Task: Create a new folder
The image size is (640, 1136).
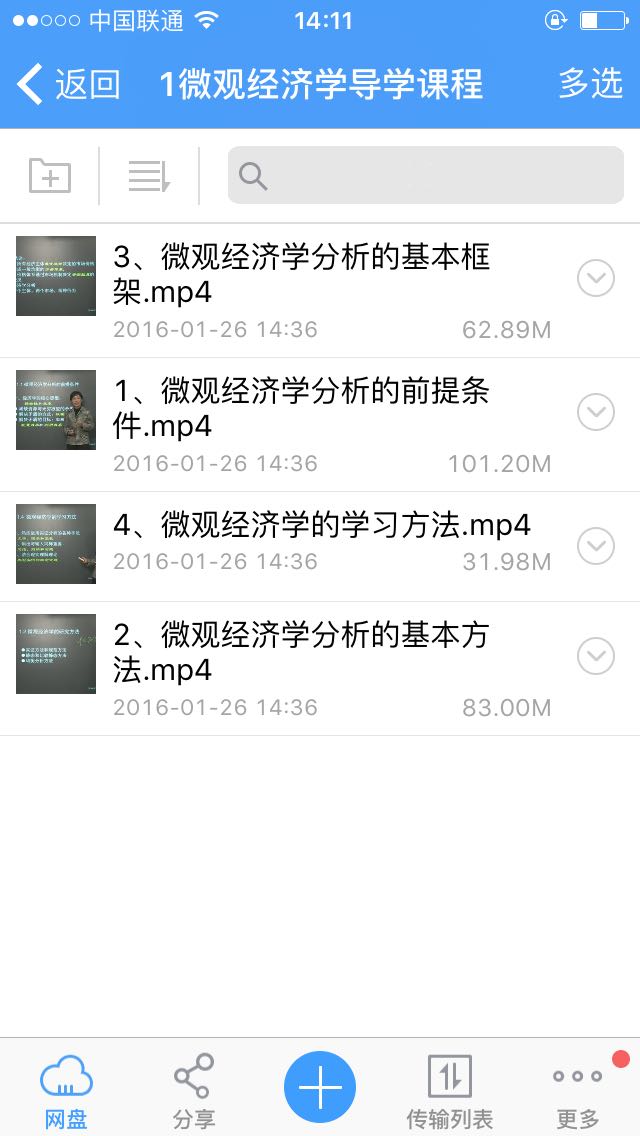Action: pos(49,176)
